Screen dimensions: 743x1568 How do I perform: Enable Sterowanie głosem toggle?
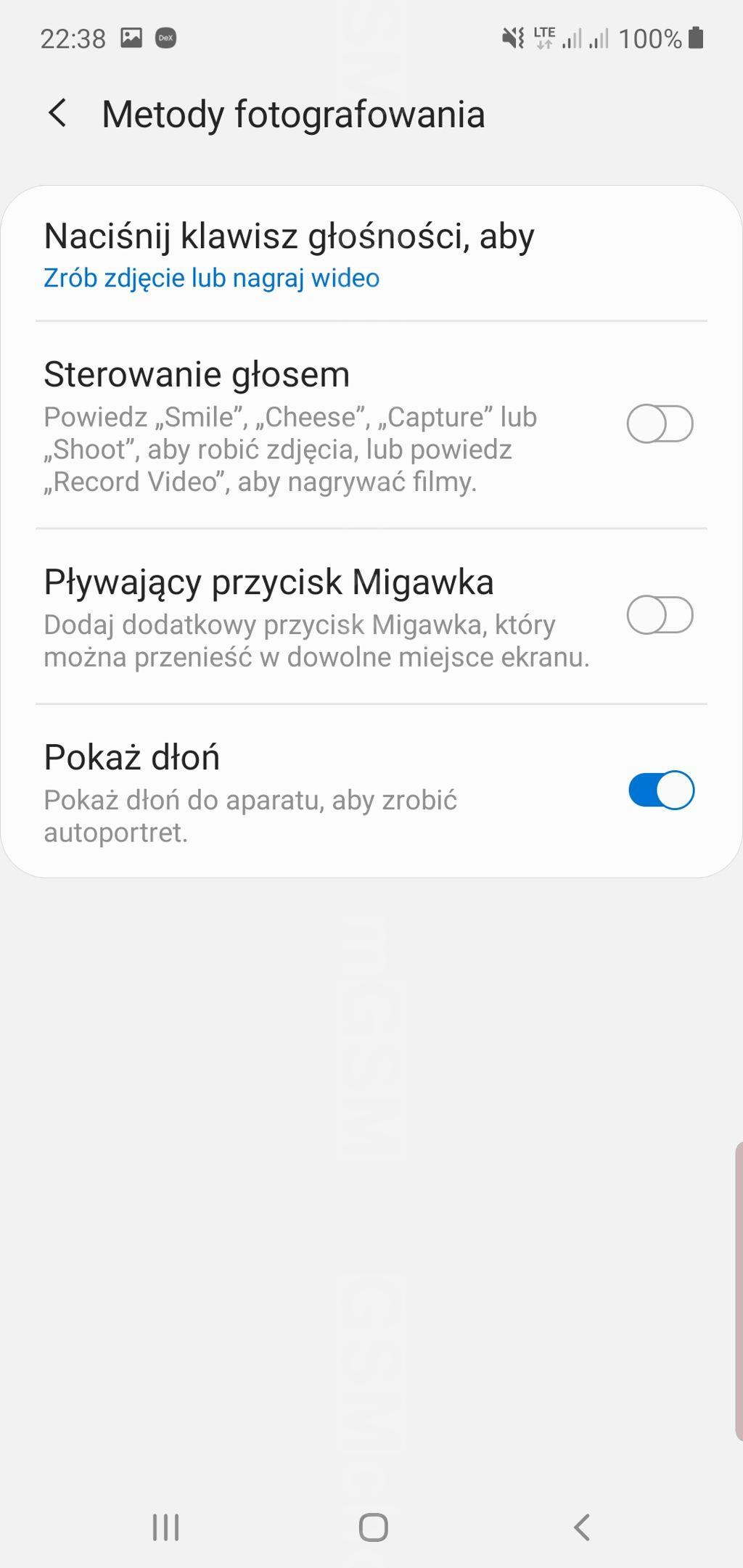660,424
